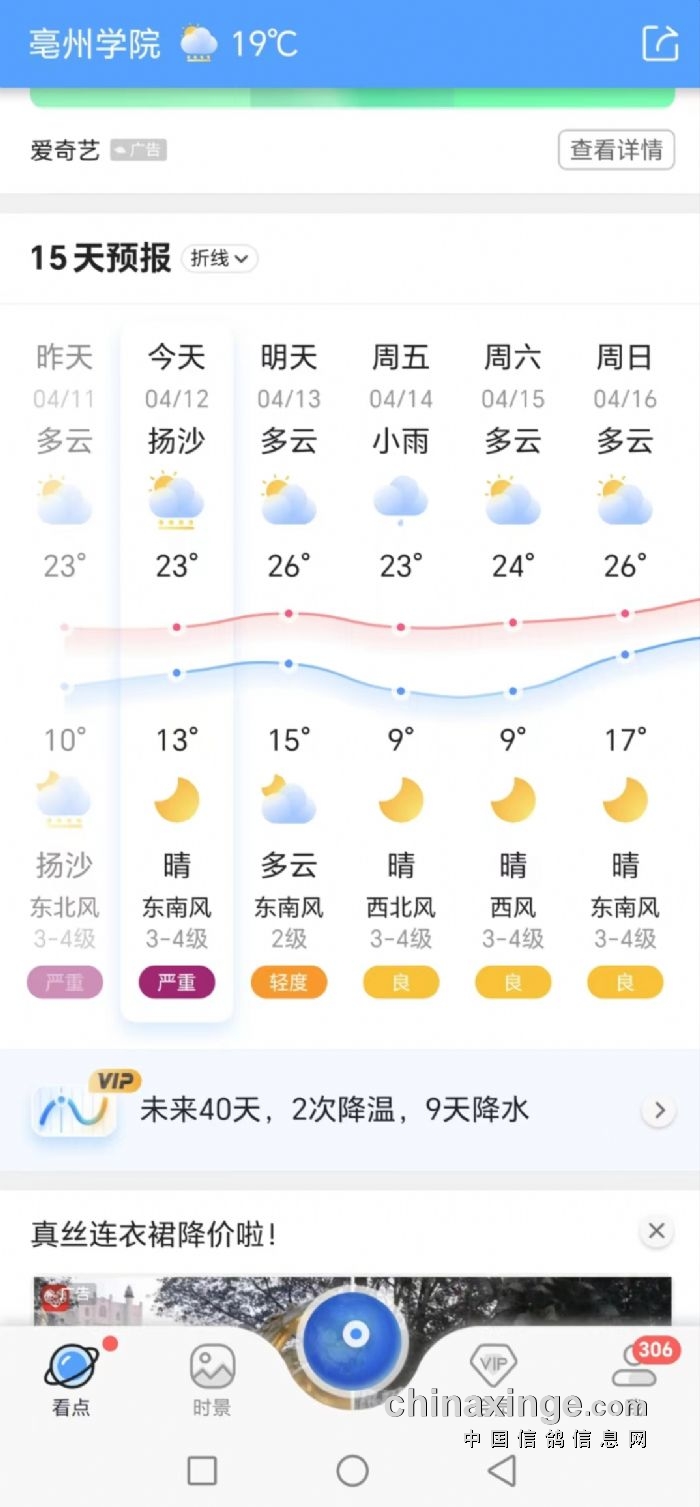Open the 周六 04/15 forecast column
The width and height of the screenshot is (700, 1507).
coord(513,670)
